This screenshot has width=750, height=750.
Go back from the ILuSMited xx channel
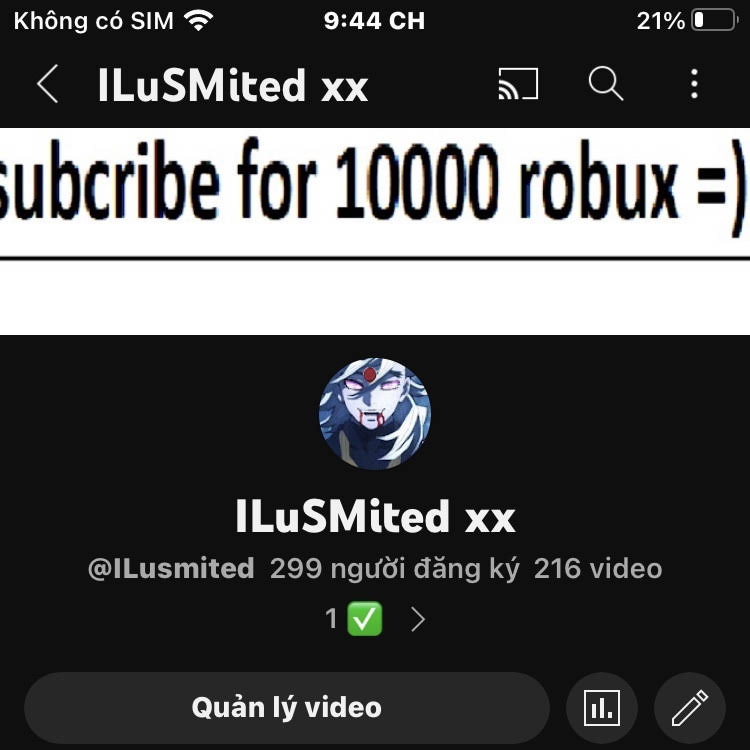(x=47, y=85)
